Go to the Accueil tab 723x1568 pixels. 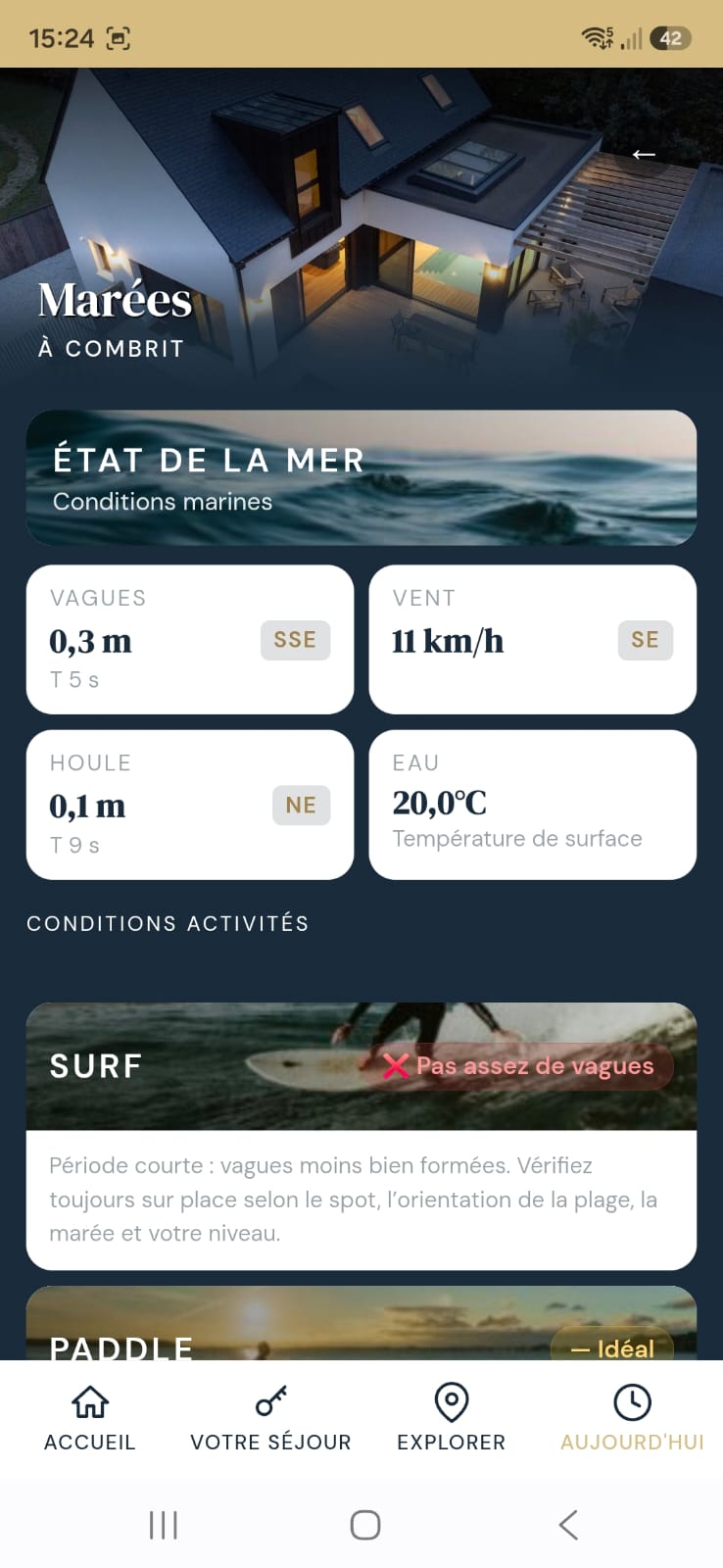[x=90, y=1418]
